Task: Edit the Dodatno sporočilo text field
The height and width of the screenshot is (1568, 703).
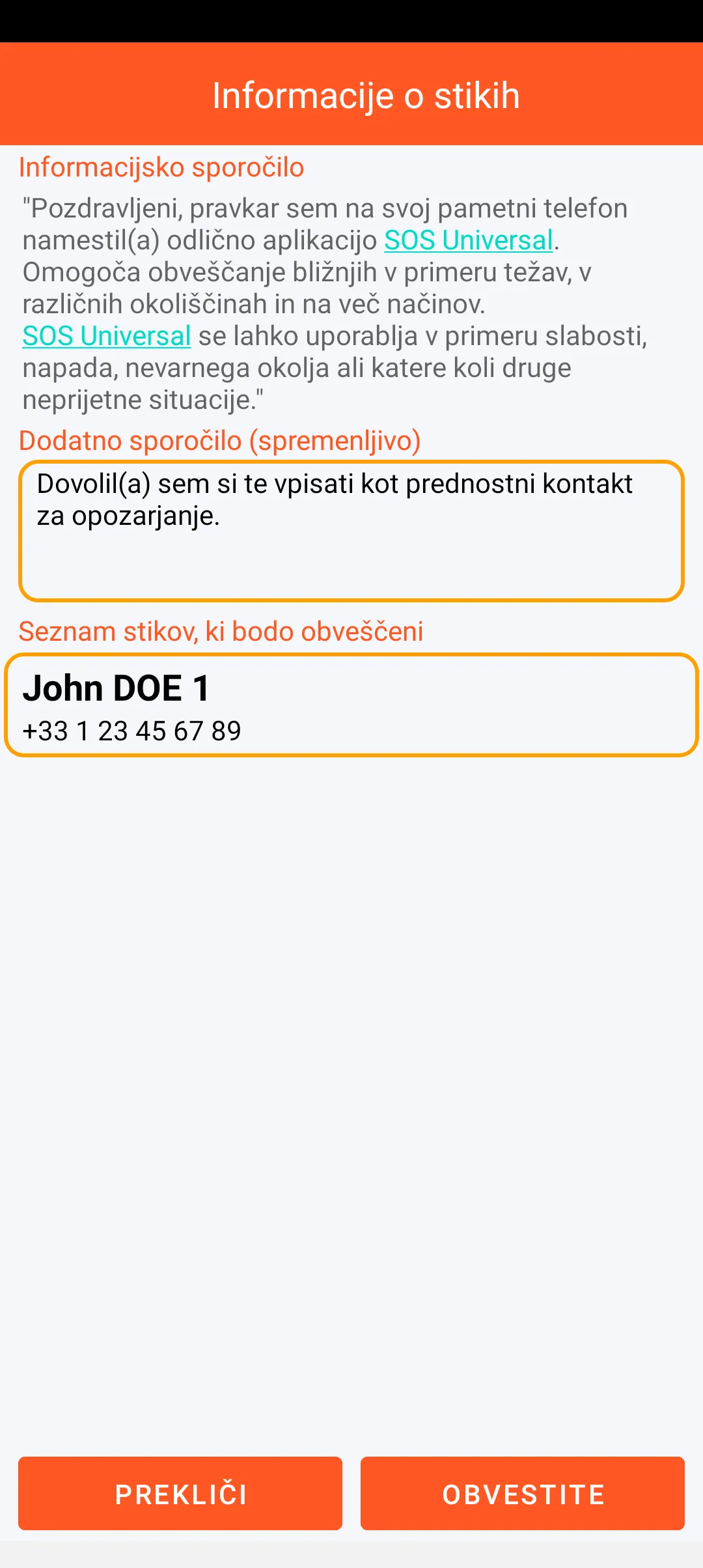Action: (x=351, y=531)
